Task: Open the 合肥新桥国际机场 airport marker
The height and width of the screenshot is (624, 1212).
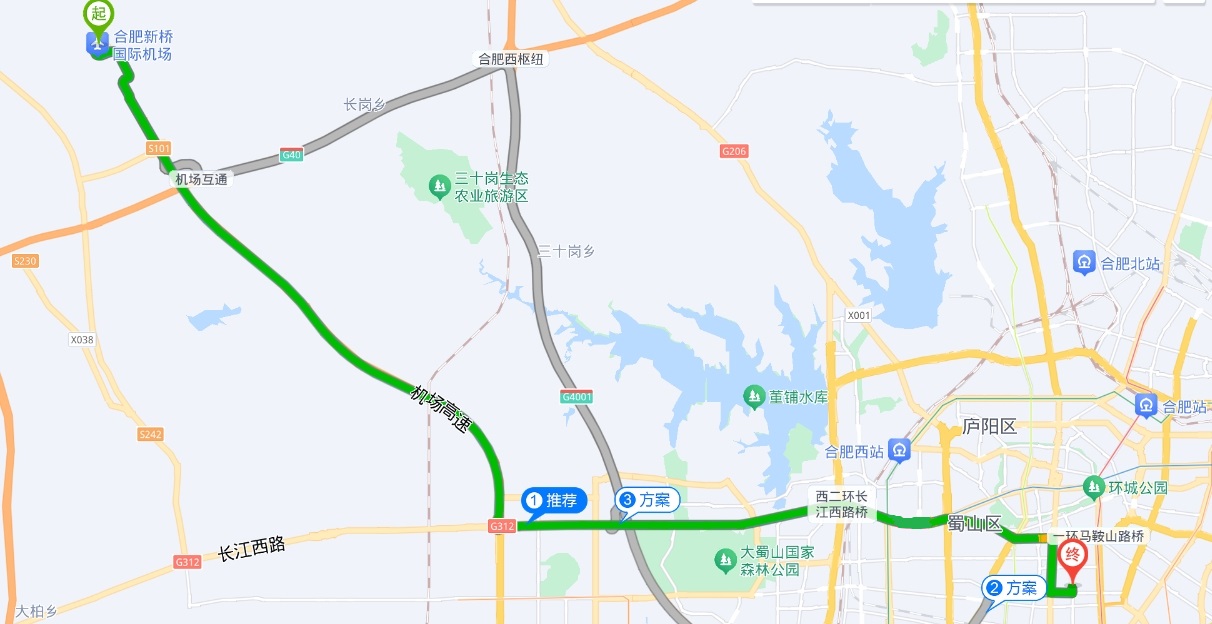Action: tap(97, 43)
